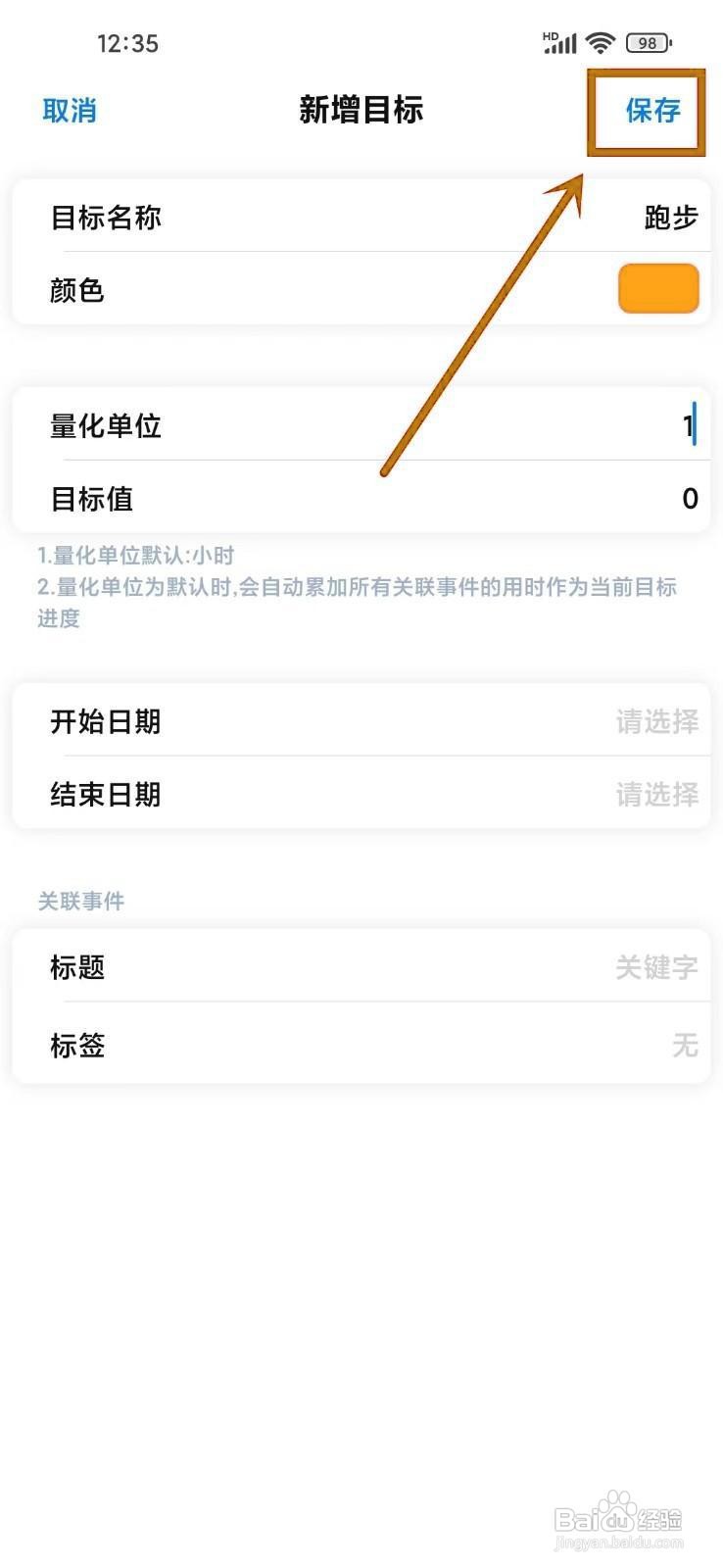This screenshot has height=1568, width=723.
Task: Tap the highlighted 保存 box outline
Action: click(650, 111)
